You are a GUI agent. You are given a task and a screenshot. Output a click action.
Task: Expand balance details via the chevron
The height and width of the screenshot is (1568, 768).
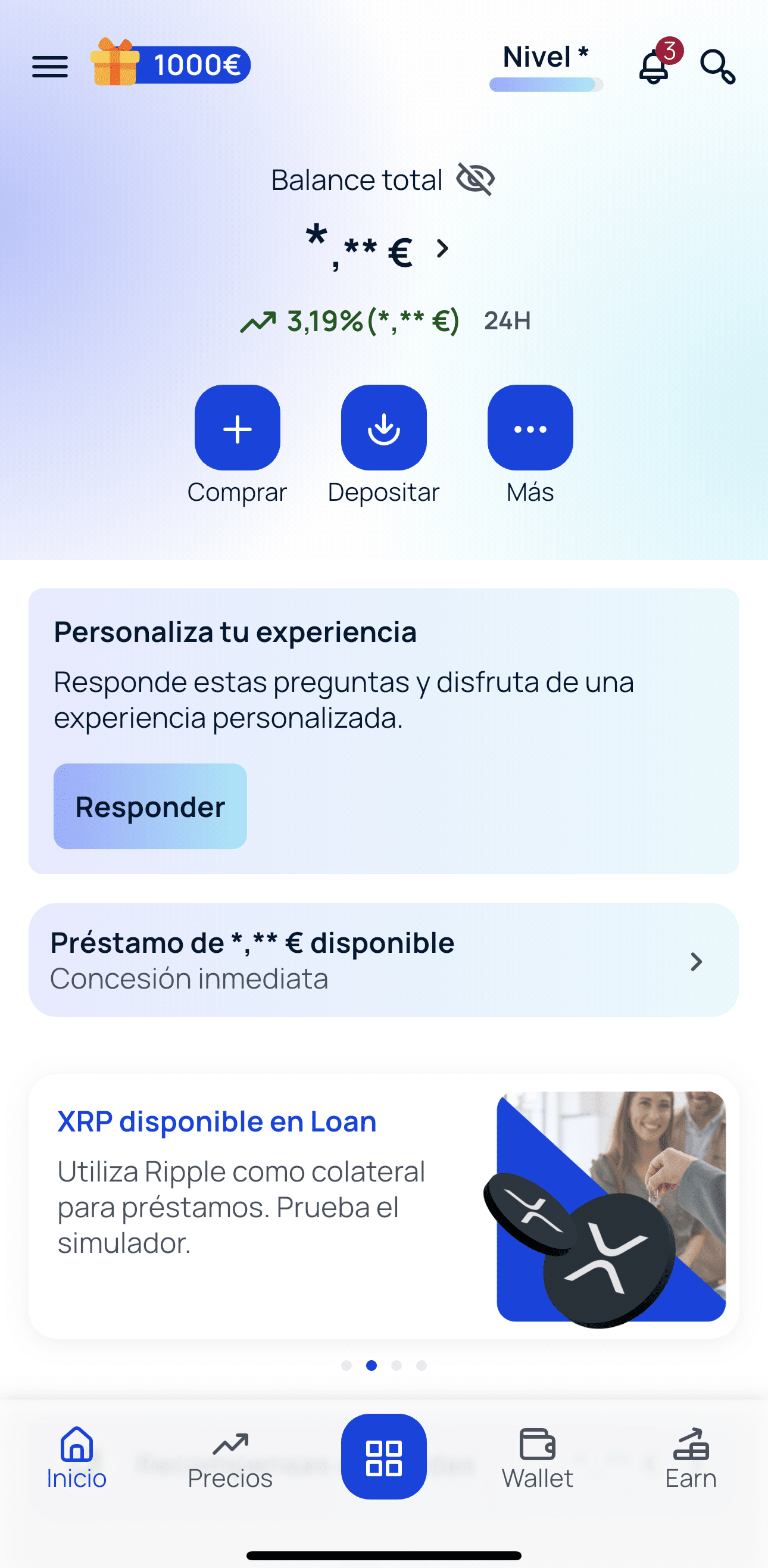442,248
